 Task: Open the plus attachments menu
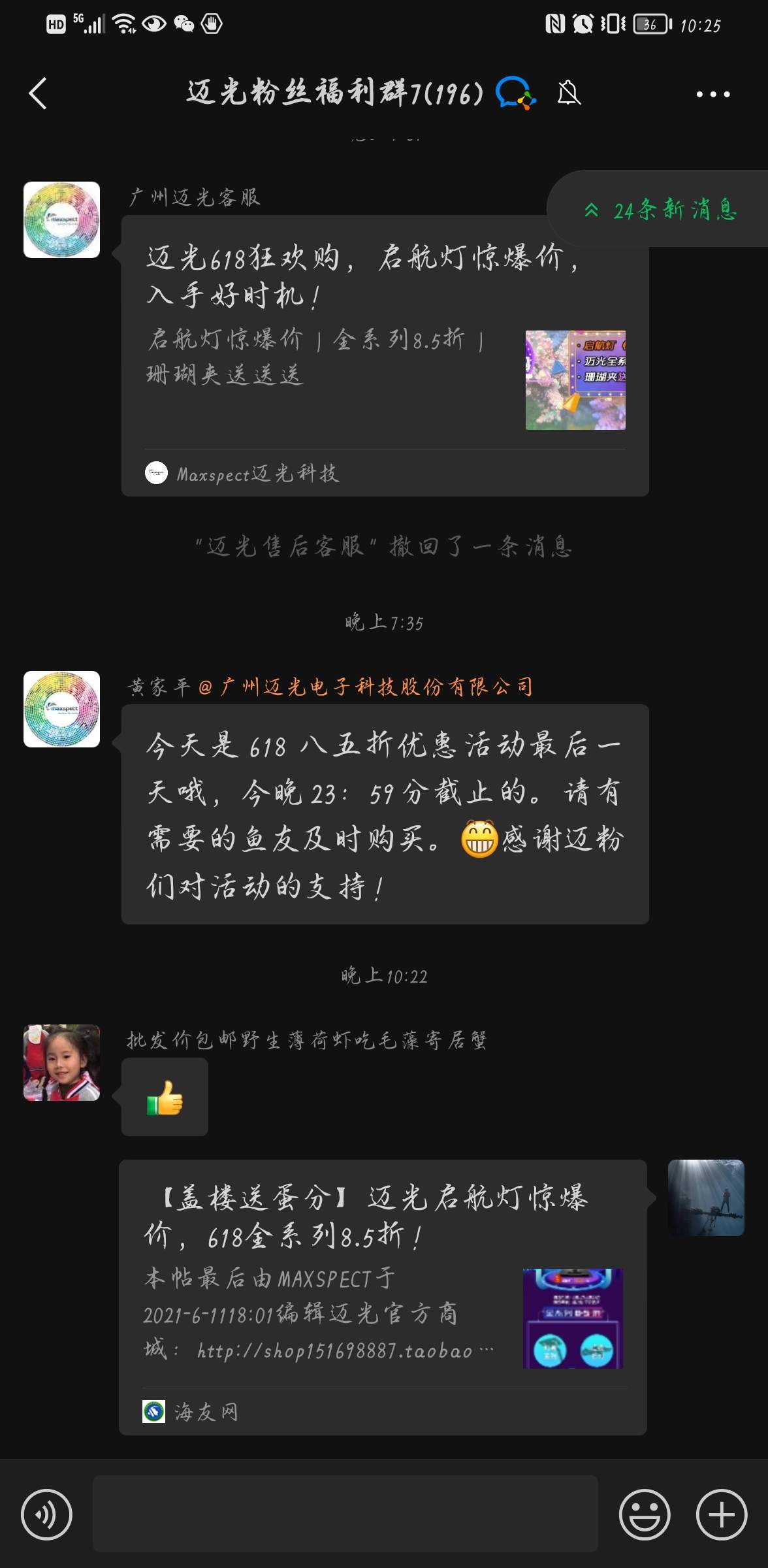(721, 1514)
